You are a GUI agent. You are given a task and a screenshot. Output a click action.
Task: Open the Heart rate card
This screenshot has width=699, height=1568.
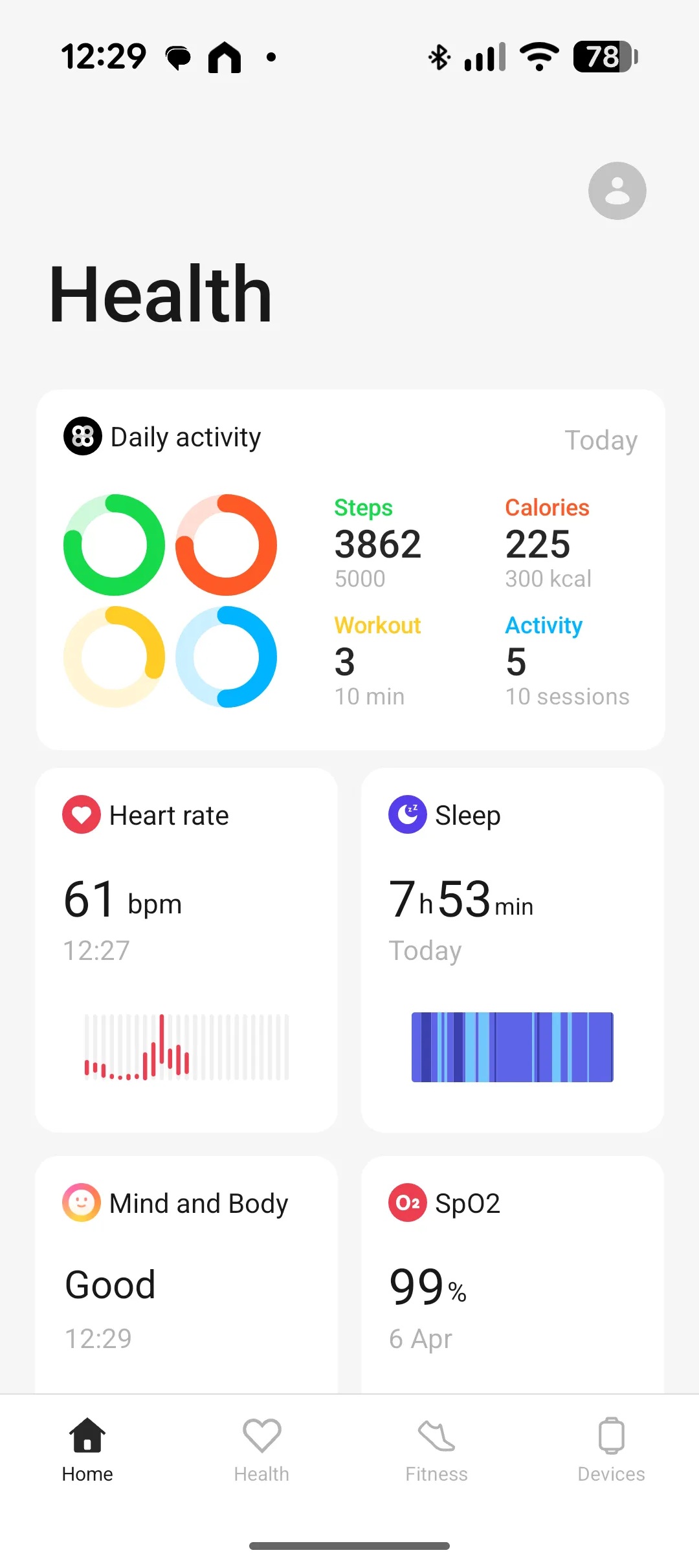click(186, 950)
